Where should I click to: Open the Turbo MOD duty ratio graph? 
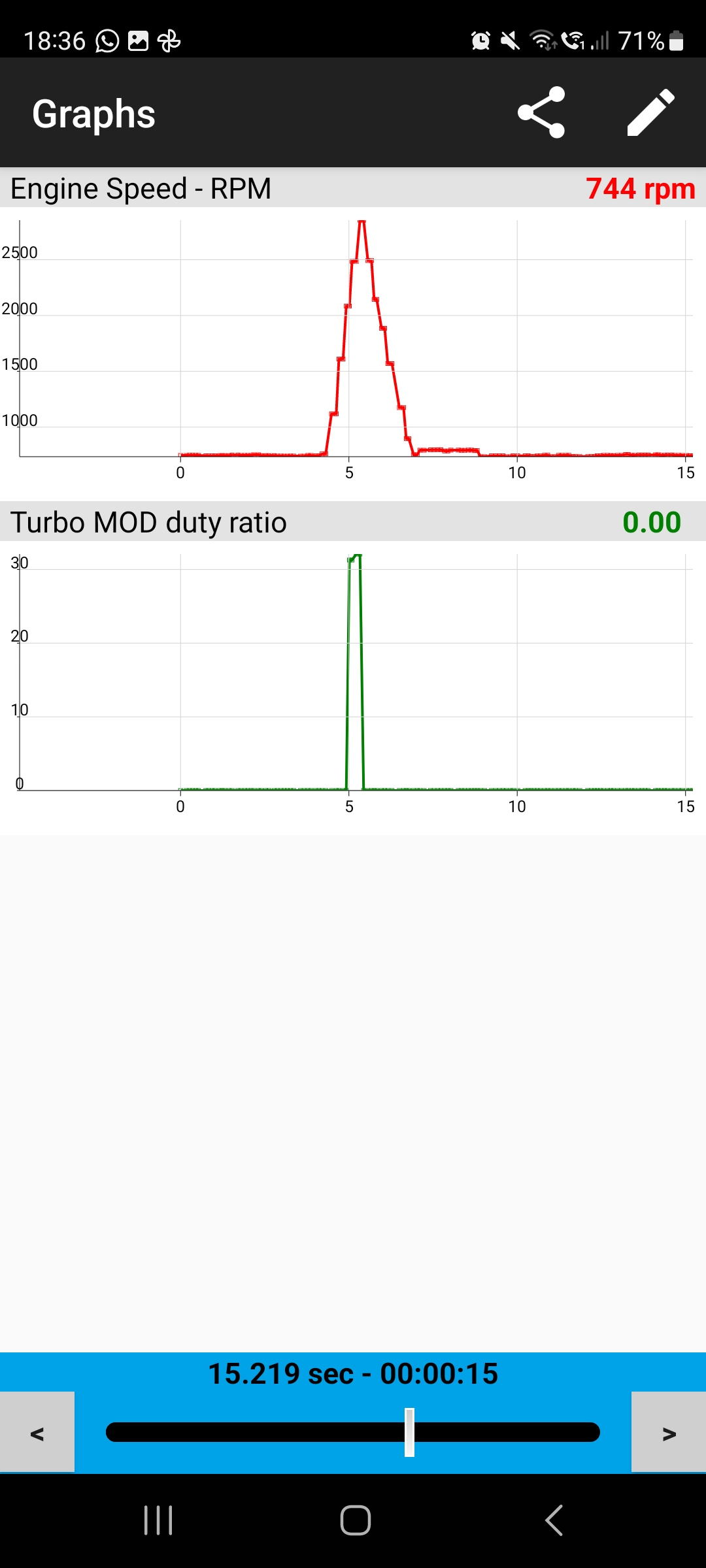tap(353, 672)
